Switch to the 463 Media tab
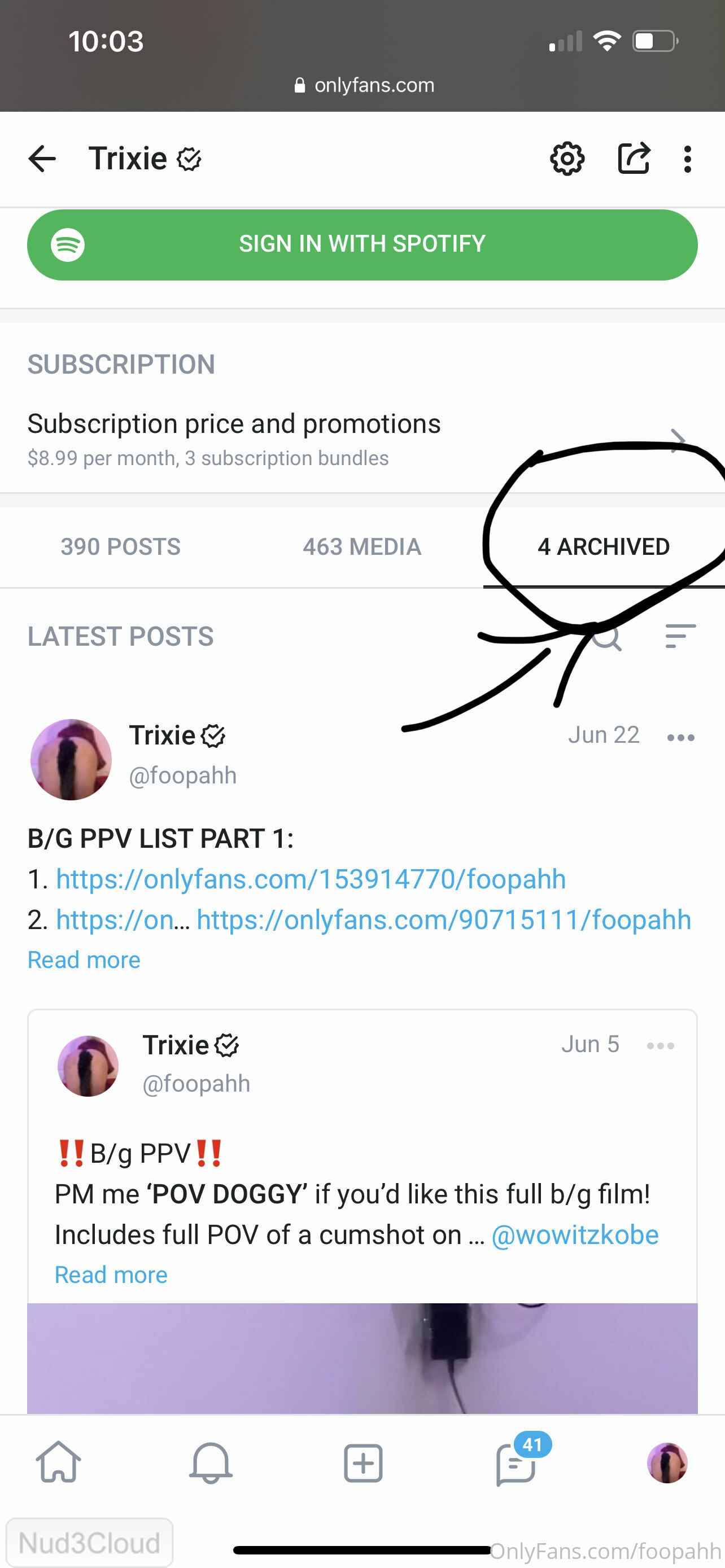725x1568 pixels. (x=362, y=546)
